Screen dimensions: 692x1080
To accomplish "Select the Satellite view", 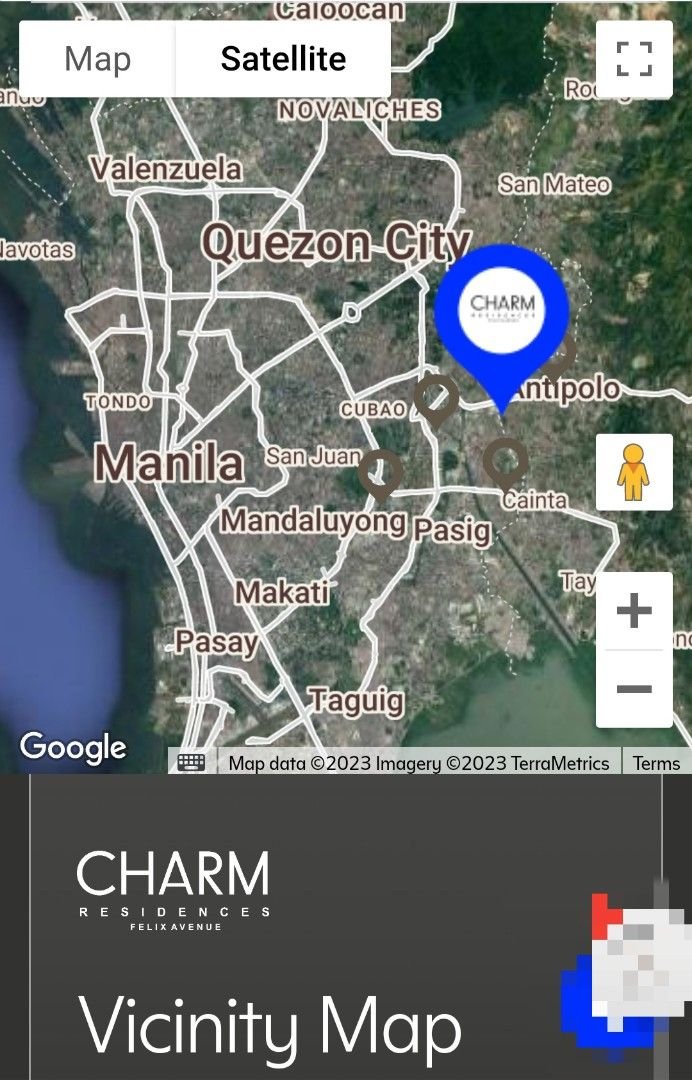I will point(283,59).
